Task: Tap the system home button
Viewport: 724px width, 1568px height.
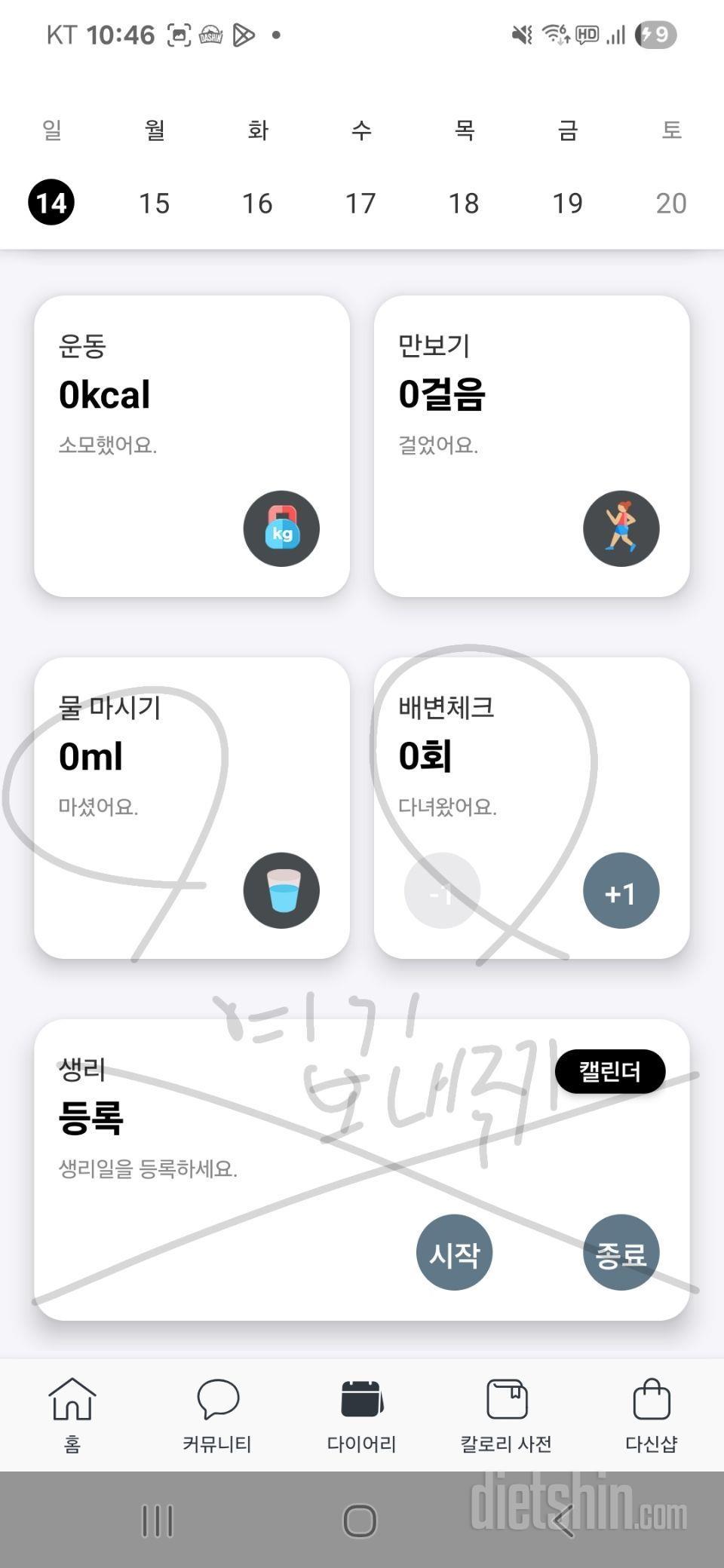Action: [360, 1521]
